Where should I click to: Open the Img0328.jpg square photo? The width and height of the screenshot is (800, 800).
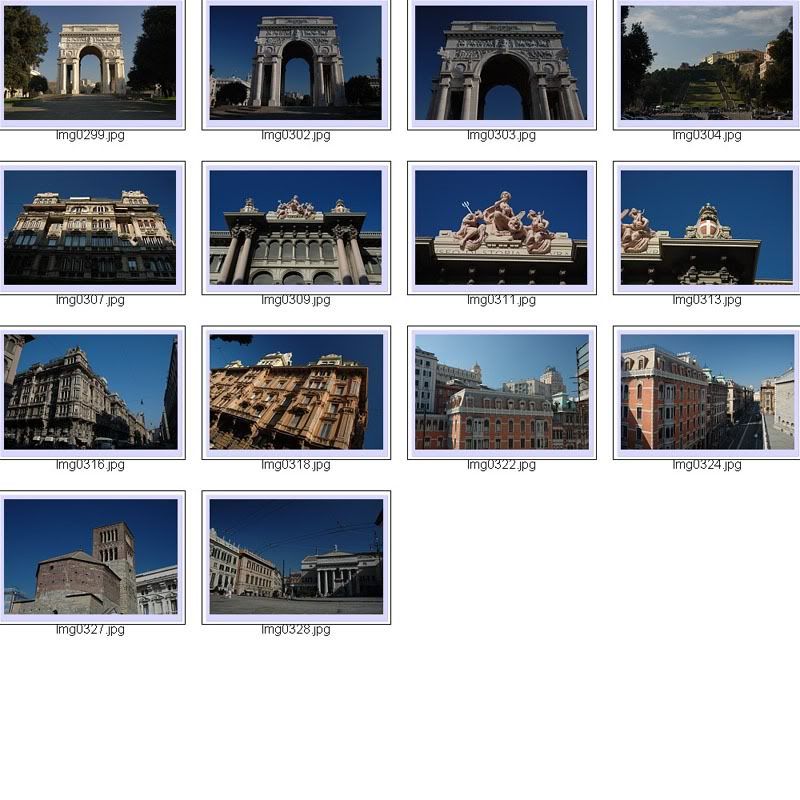296,556
